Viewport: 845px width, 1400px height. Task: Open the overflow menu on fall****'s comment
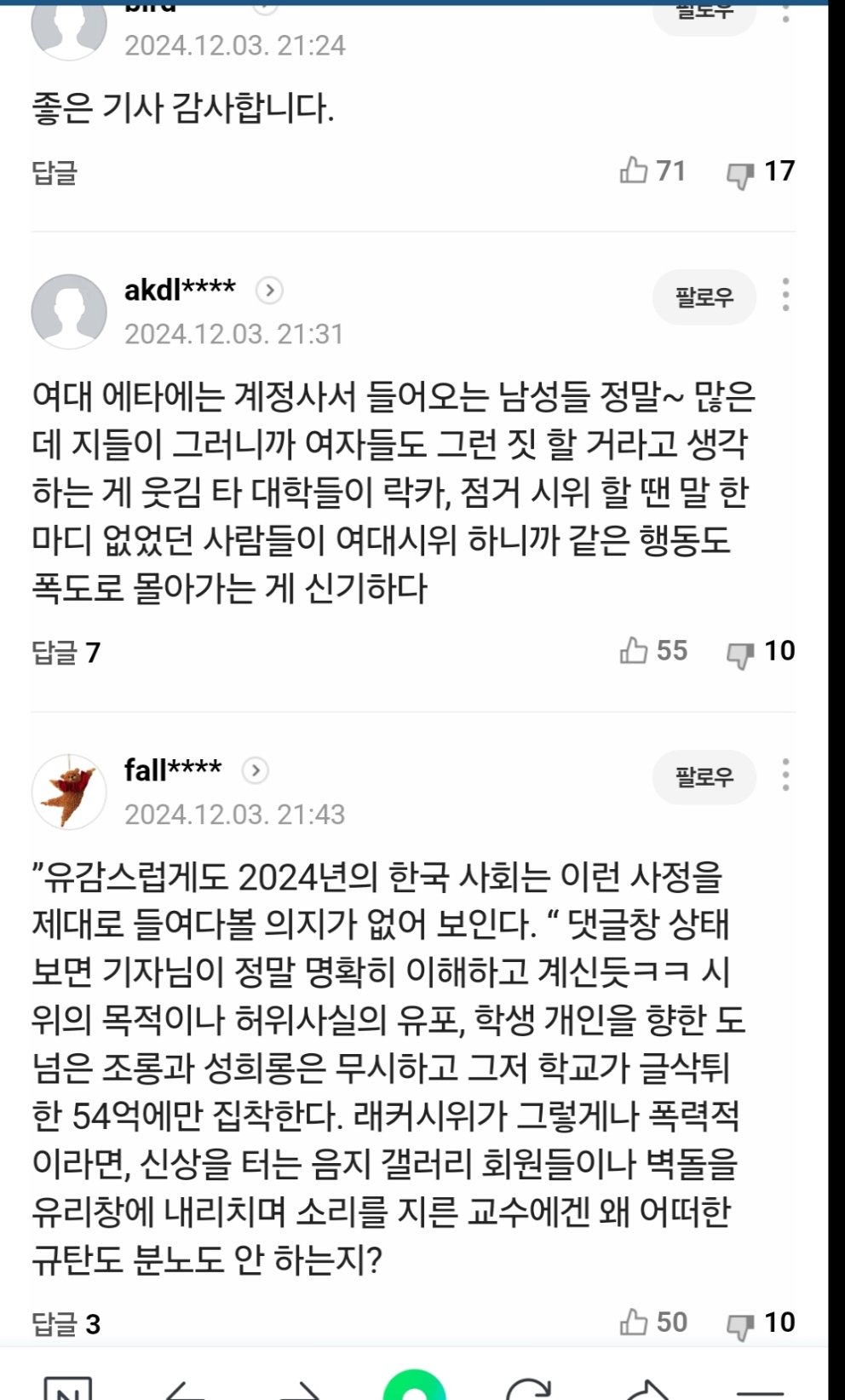pyautogui.click(x=785, y=775)
